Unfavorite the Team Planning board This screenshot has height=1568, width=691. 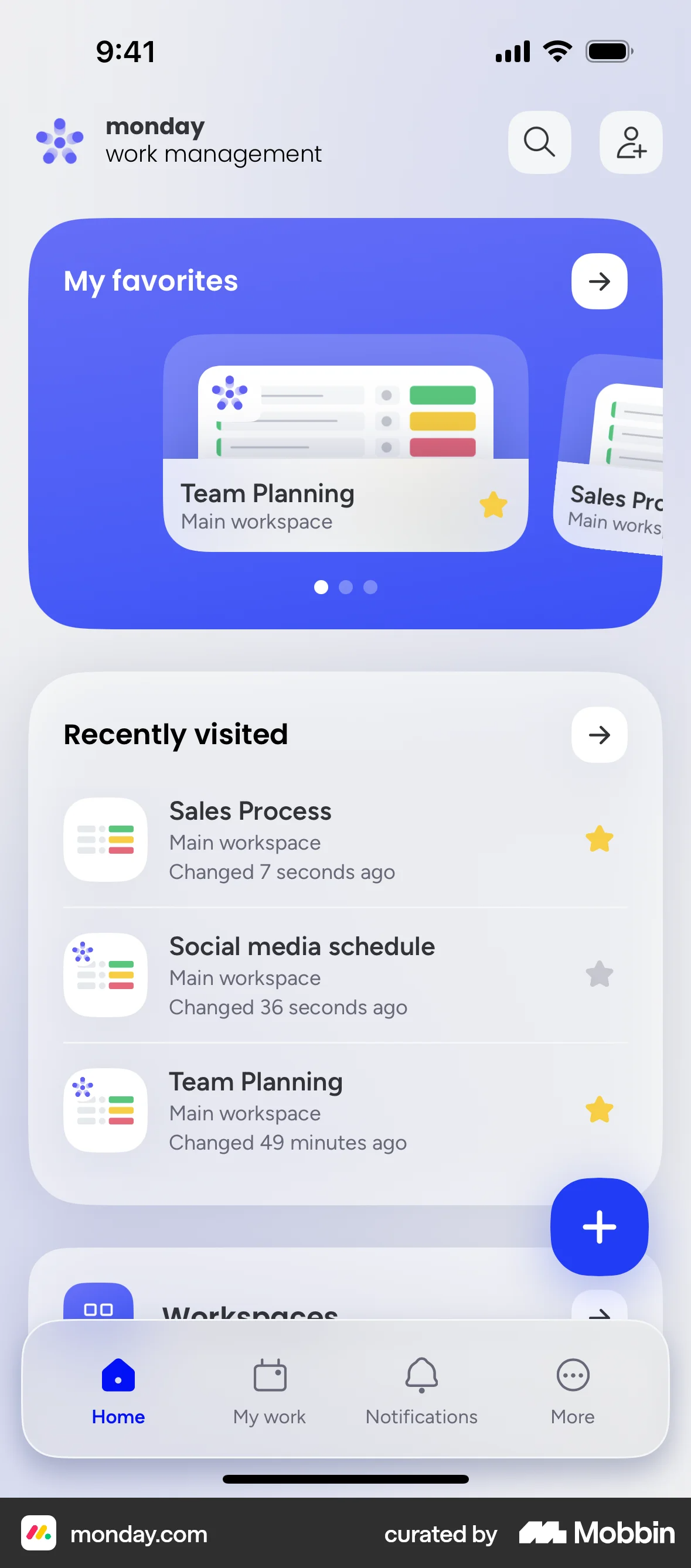pyautogui.click(x=599, y=1110)
